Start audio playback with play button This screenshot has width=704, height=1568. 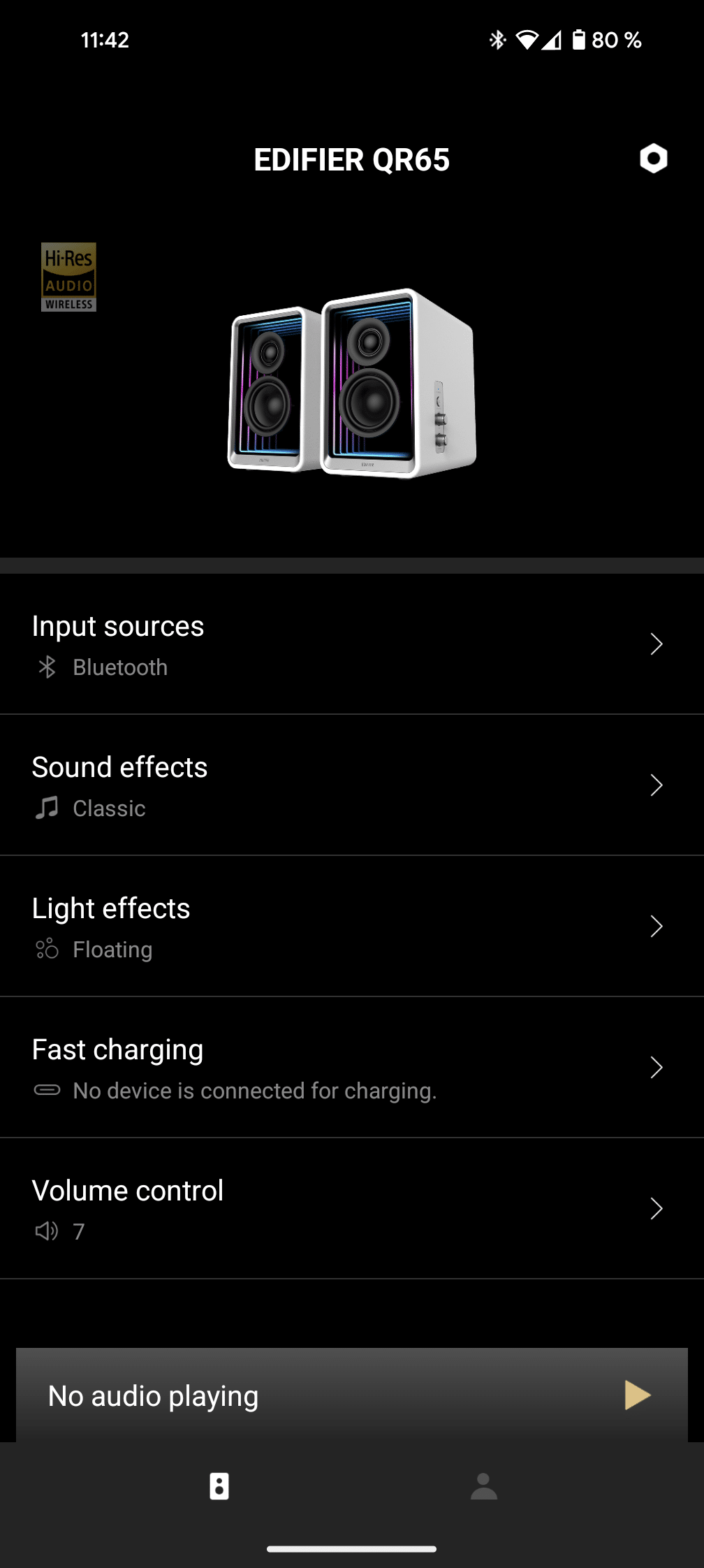[x=637, y=1395]
